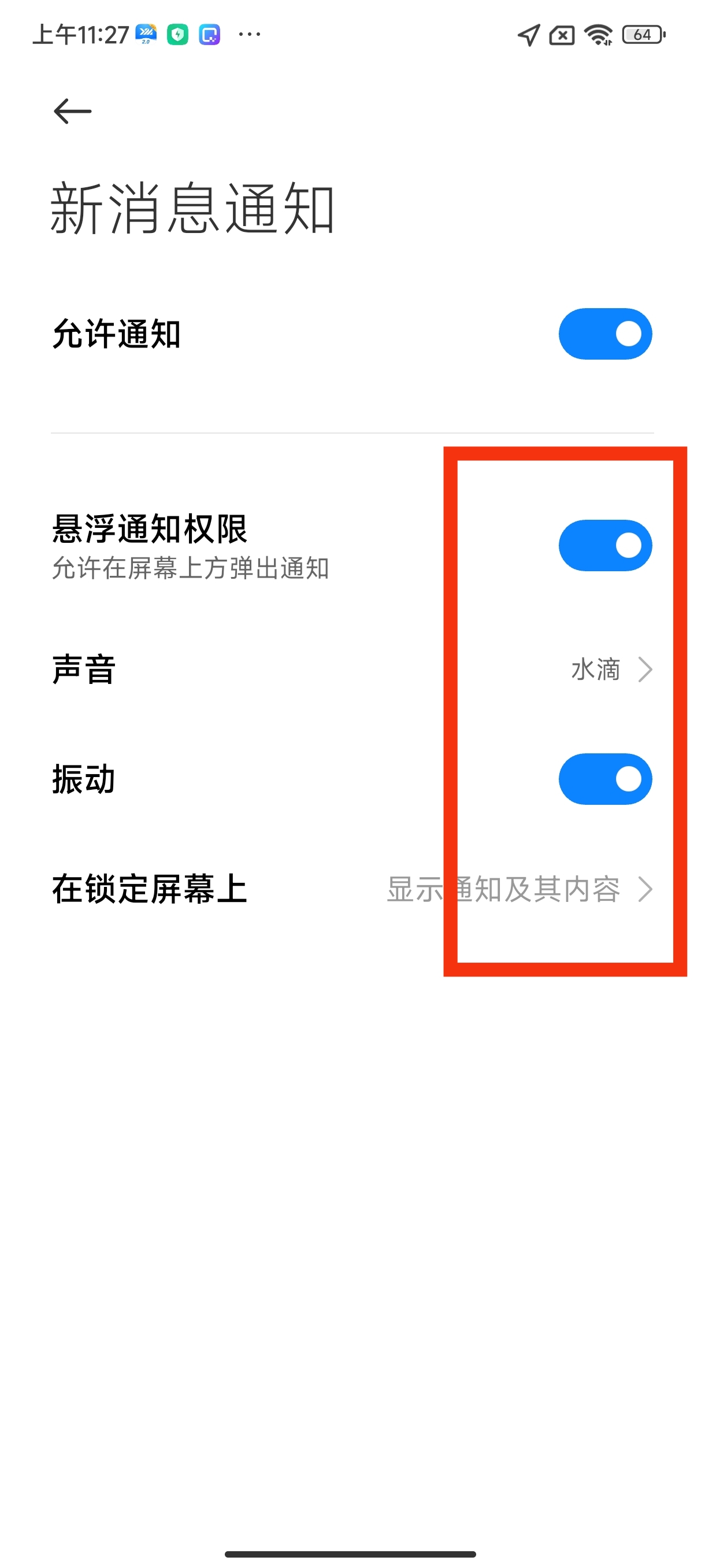Go back with the arrow icon

72,112
